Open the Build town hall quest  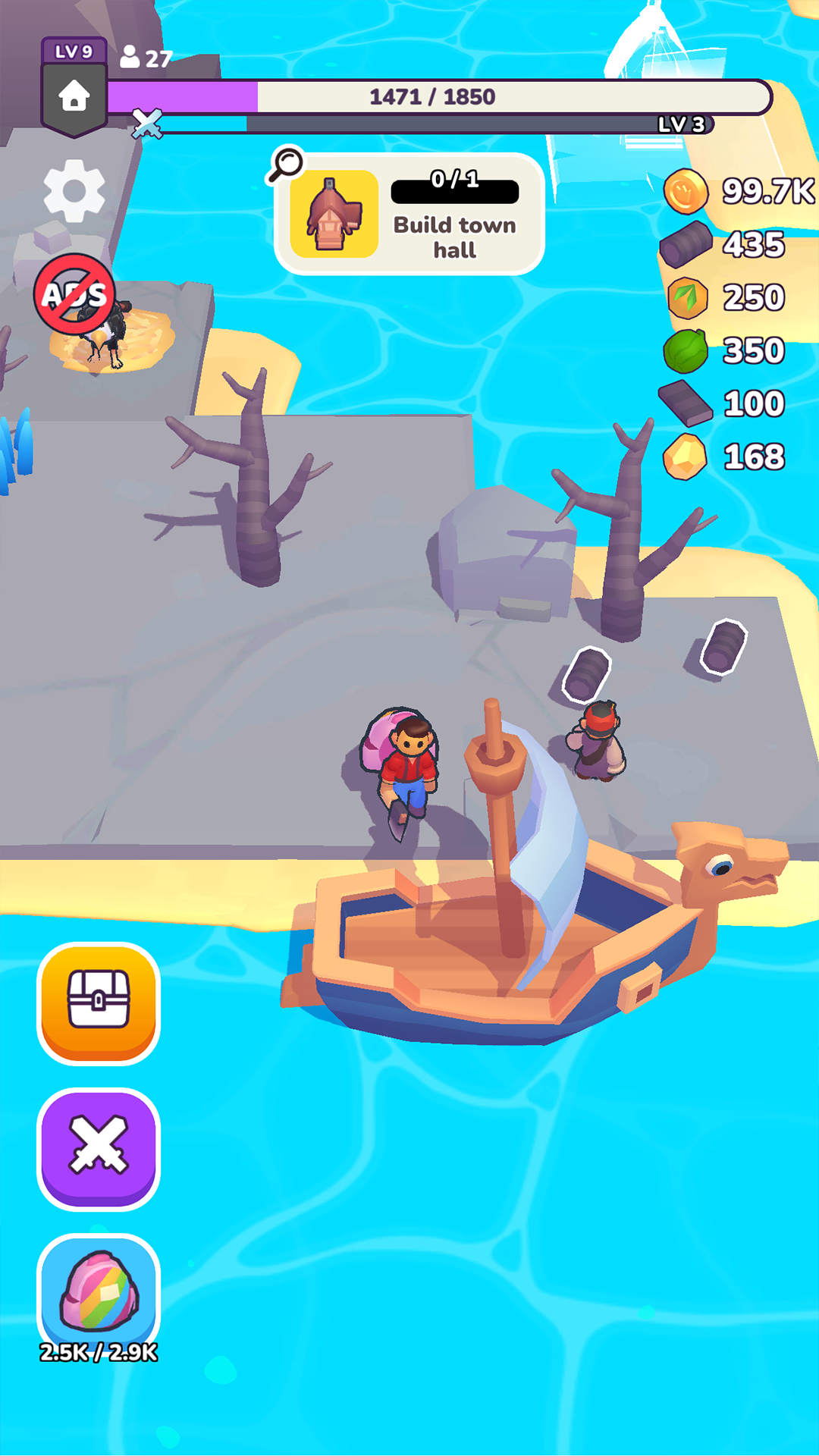pos(409,214)
